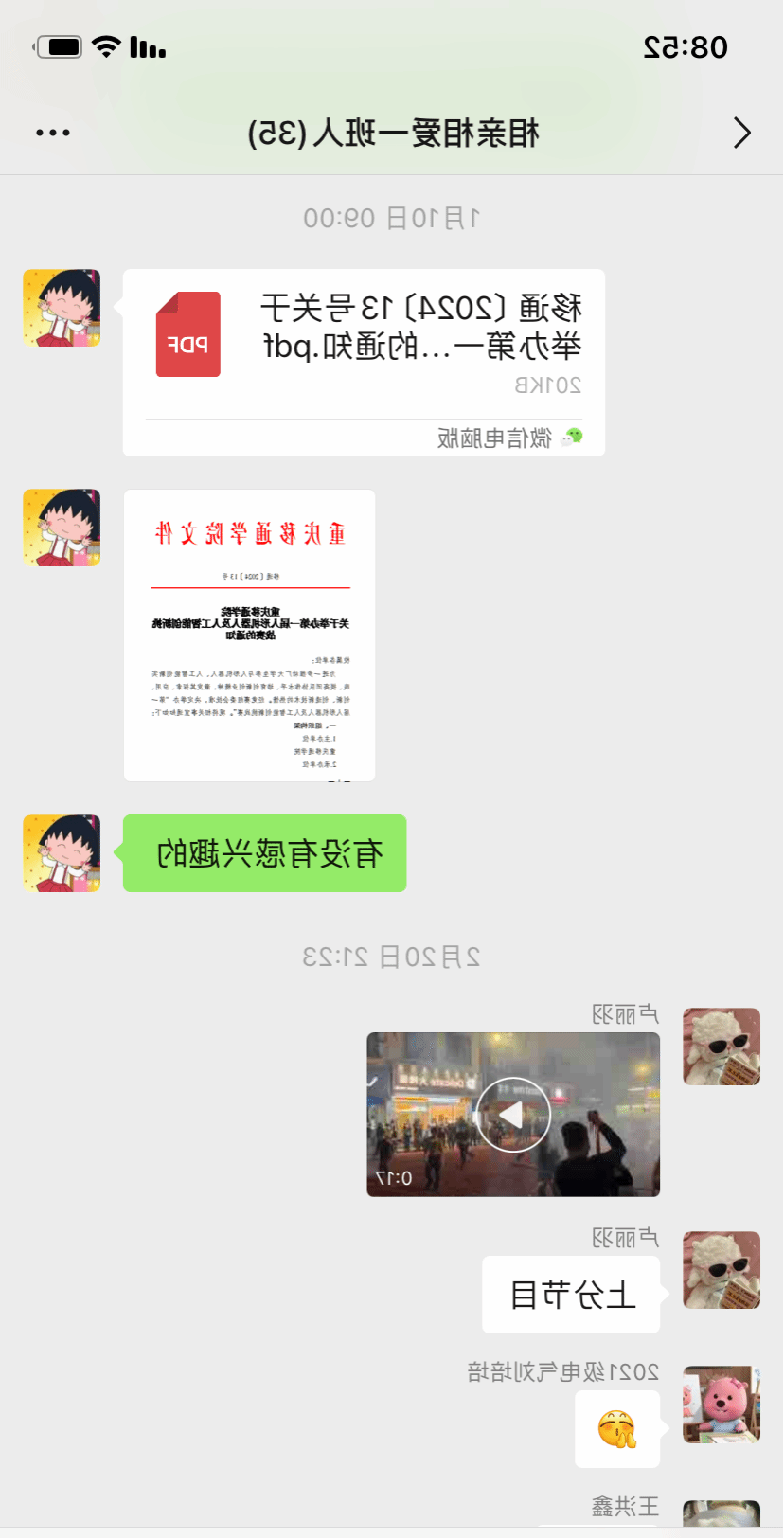Tap the emoji message from 刘培培

coord(616,1429)
